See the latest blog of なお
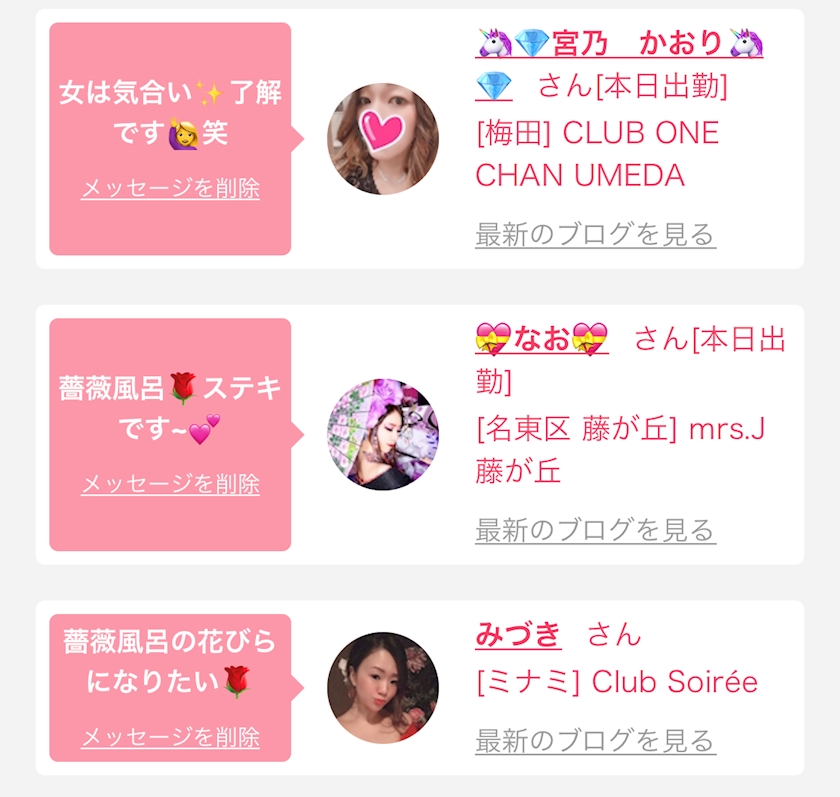 tap(595, 530)
